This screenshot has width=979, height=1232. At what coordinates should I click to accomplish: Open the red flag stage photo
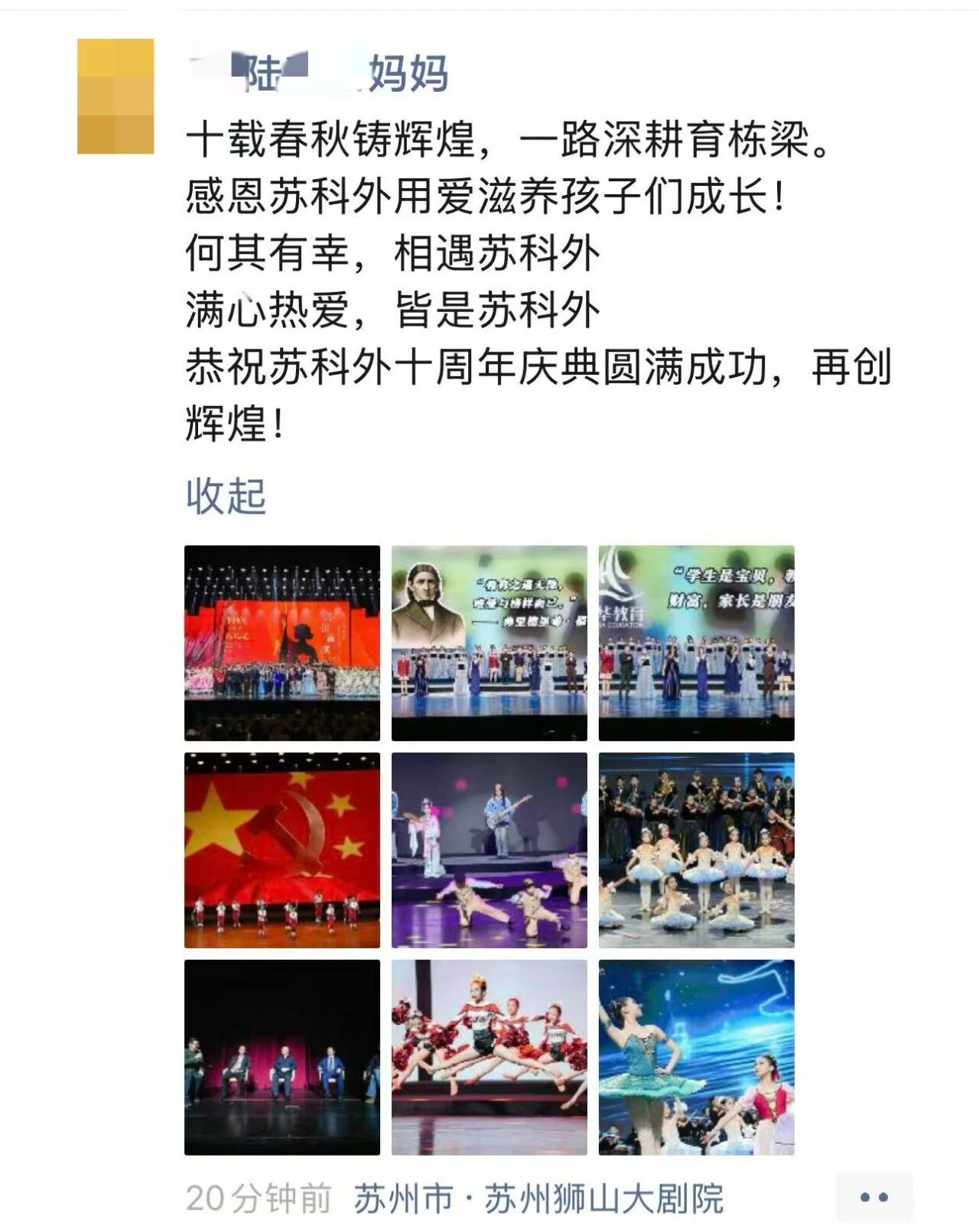tap(282, 850)
